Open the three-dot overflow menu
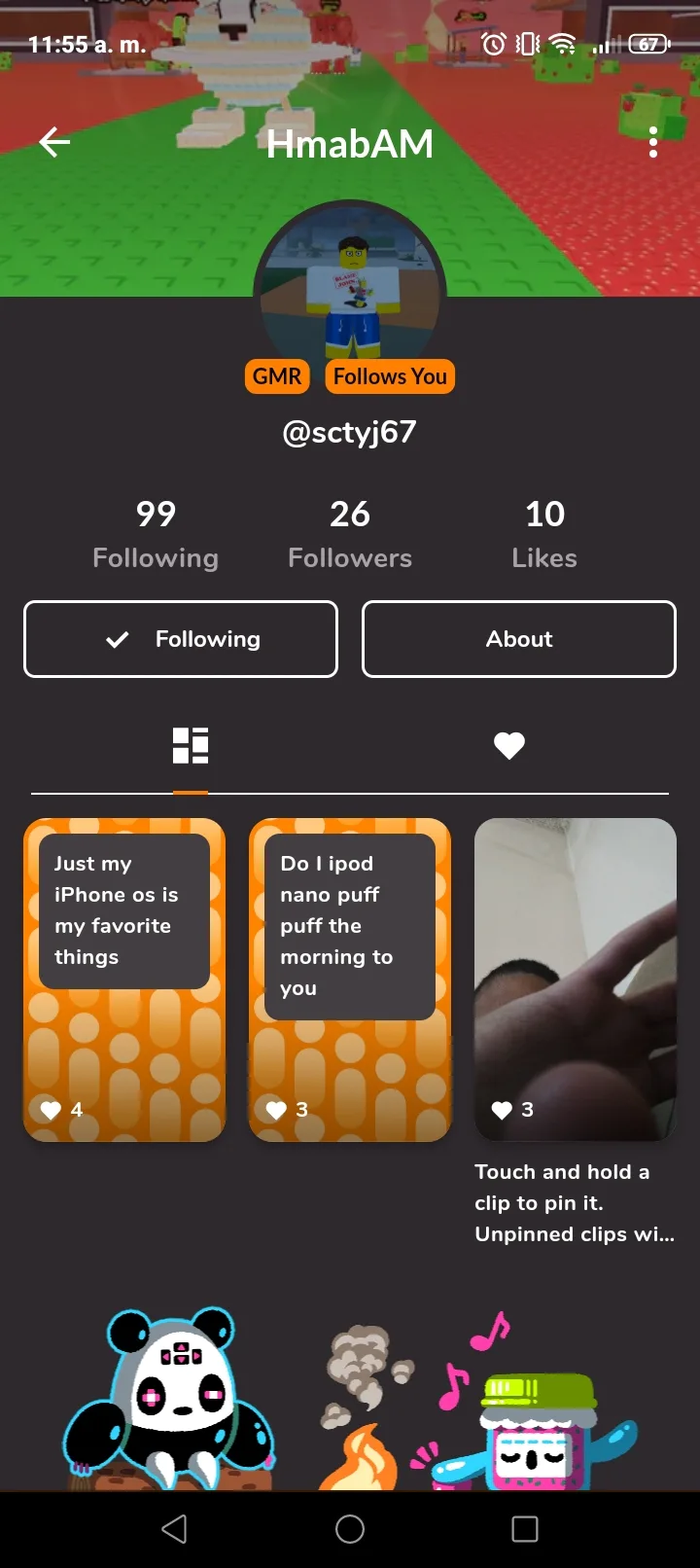This screenshot has height=1568, width=700. tap(653, 143)
